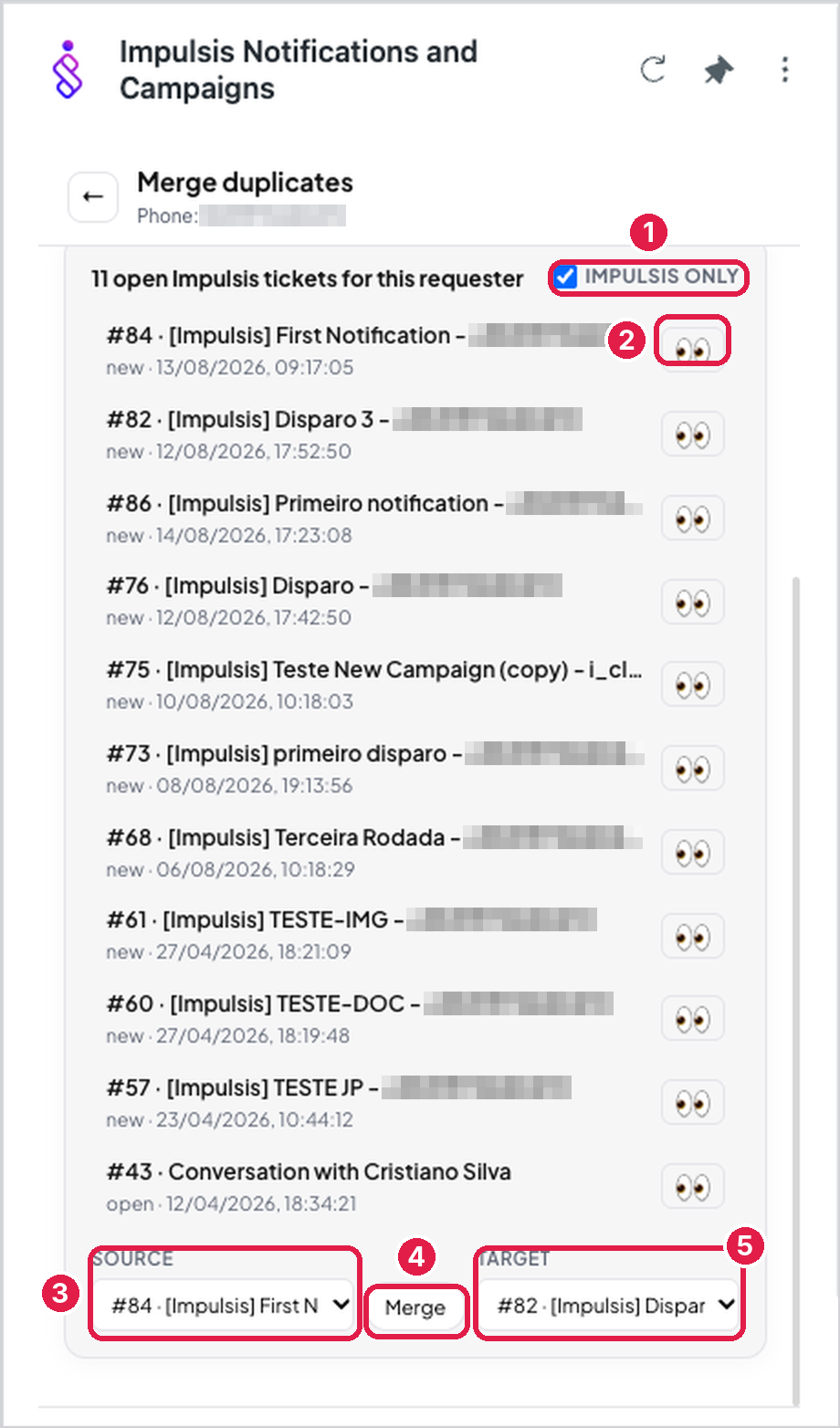The width and height of the screenshot is (840, 1428).
Task: Uncheck the Impulsis Only checkbox
Action: pos(566,277)
